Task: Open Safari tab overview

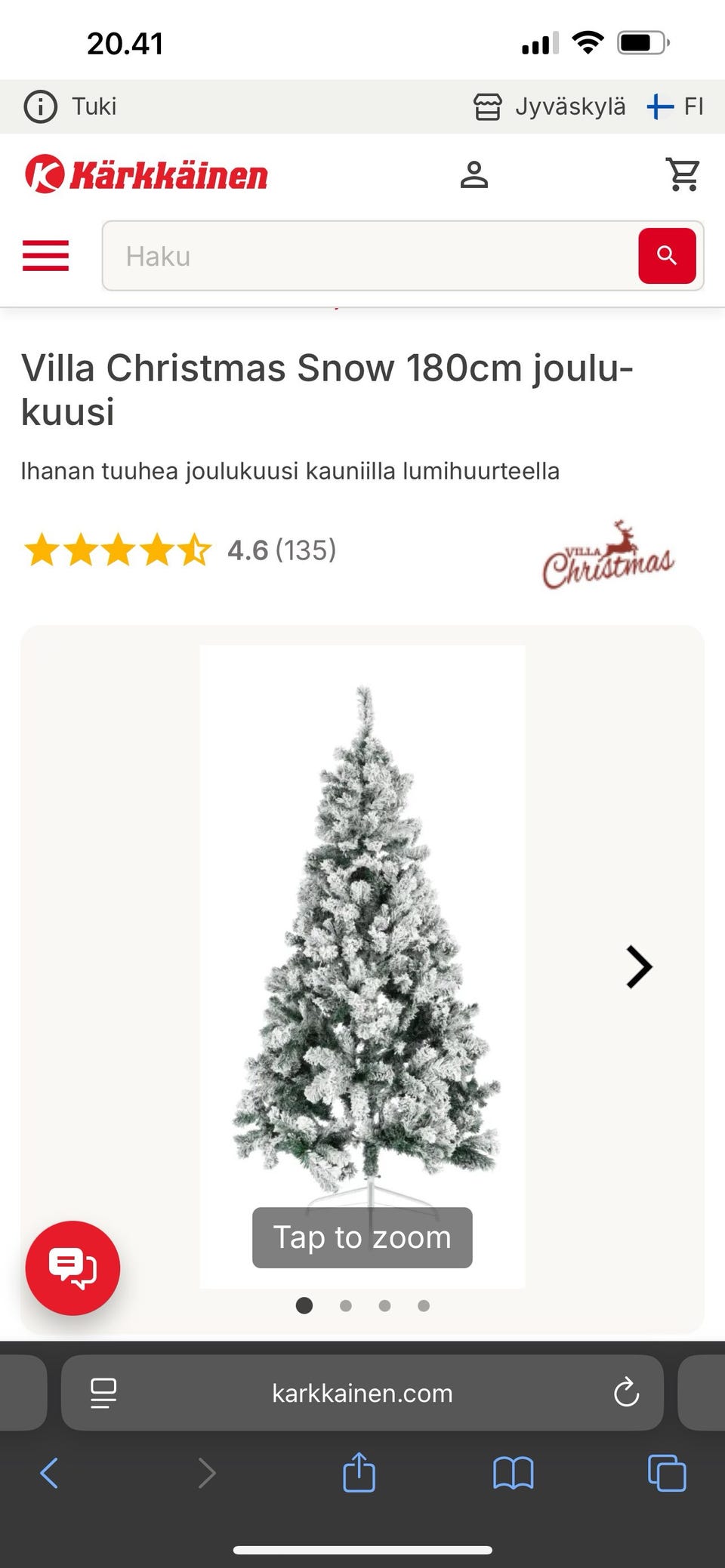Action: [x=665, y=1473]
